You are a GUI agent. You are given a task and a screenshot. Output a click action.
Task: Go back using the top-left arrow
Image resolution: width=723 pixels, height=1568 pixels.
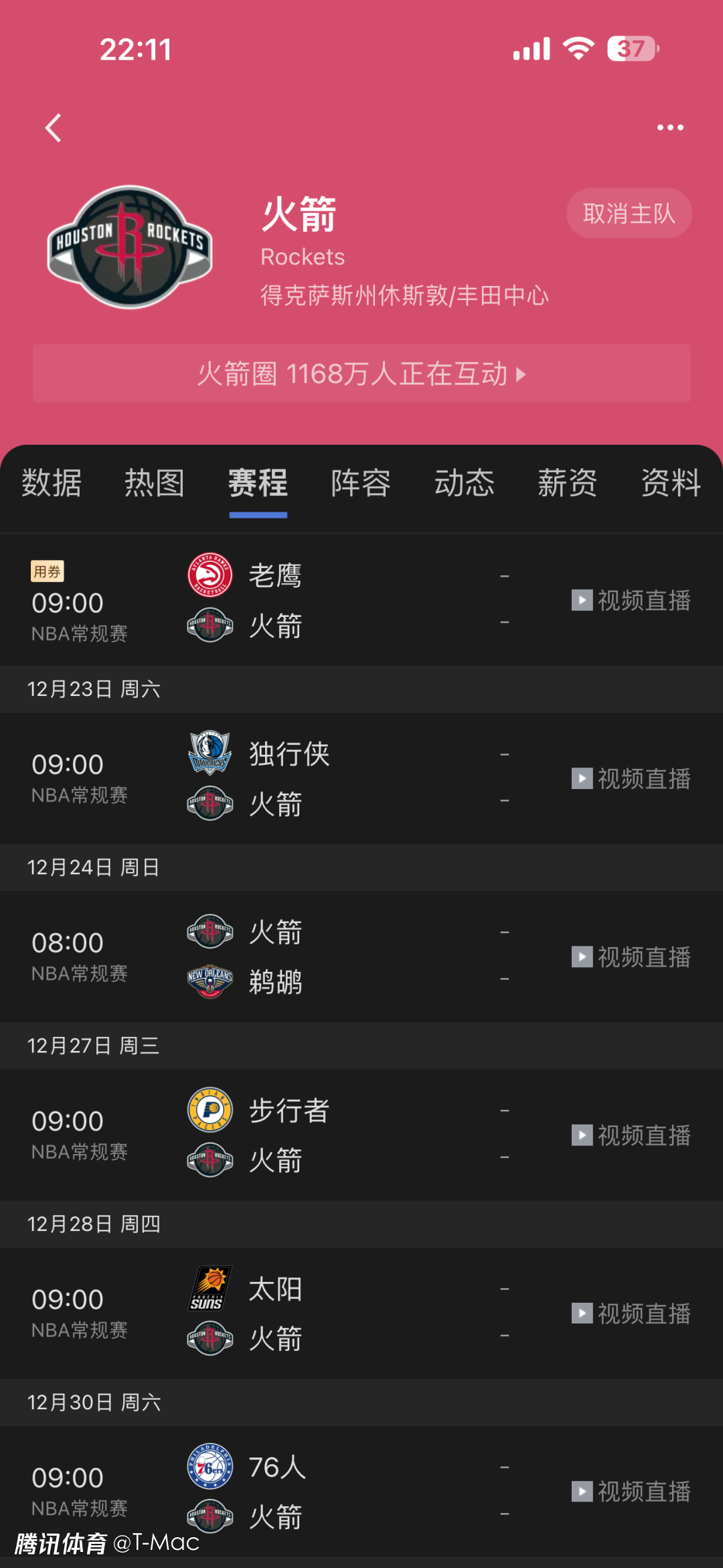coord(54,127)
